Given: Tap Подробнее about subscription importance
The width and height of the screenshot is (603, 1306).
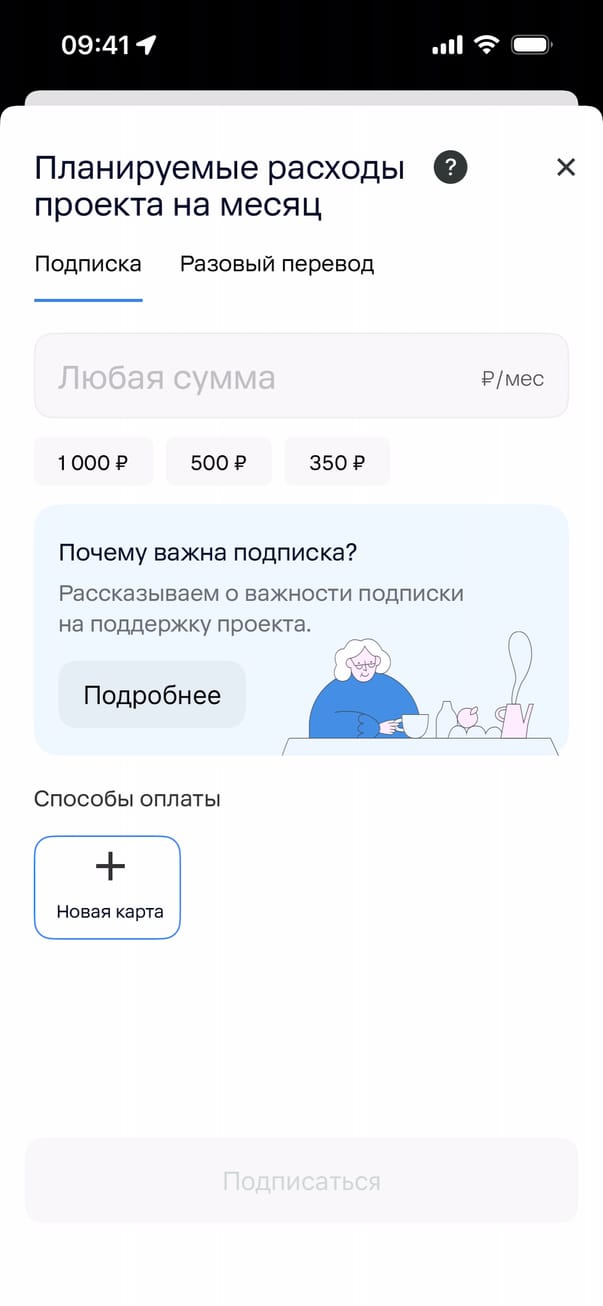Looking at the screenshot, I should tap(152, 695).
